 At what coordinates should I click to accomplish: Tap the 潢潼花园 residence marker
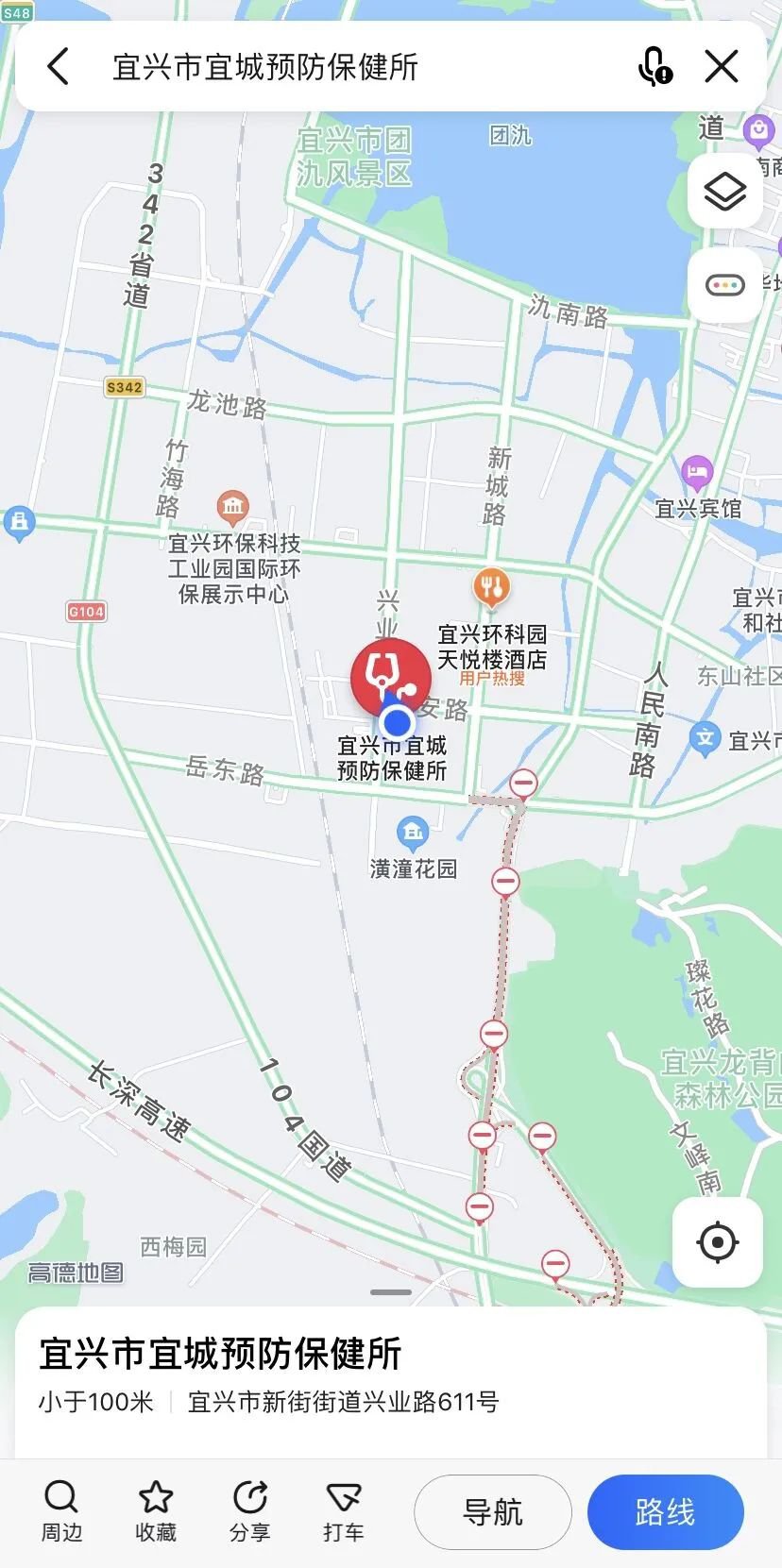tap(413, 833)
